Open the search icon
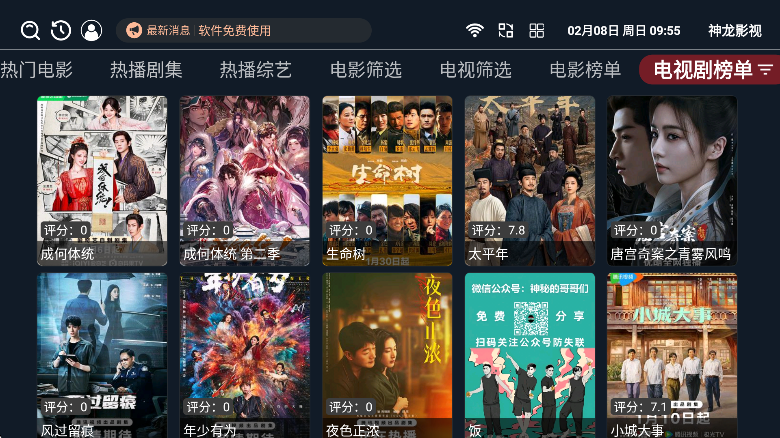Image resolution: width=780 pixels, height=438 pixels. tap(30, 31)
